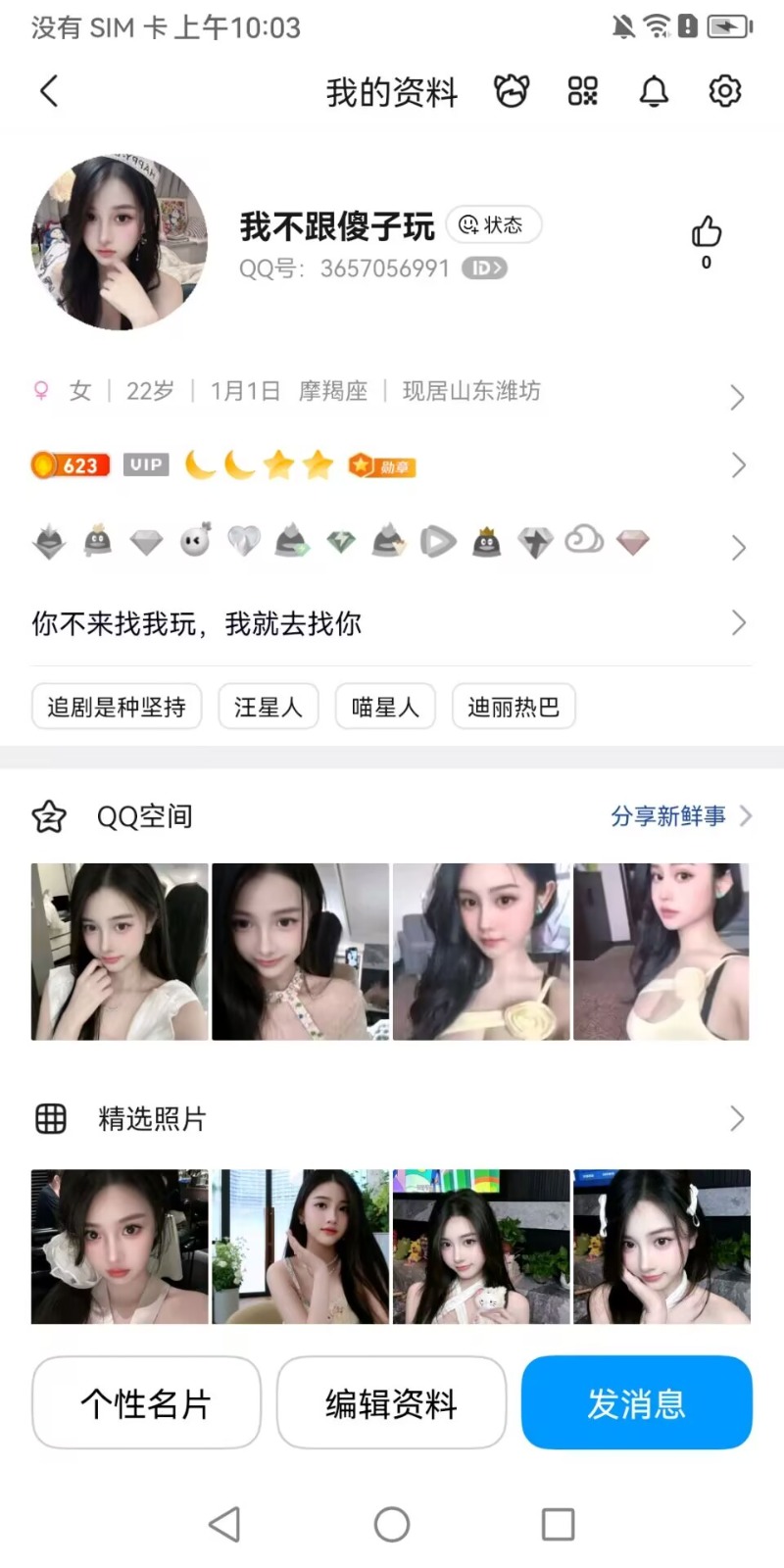Set status via the 状态 chip

pyautogui.click(x=493, y=225)
